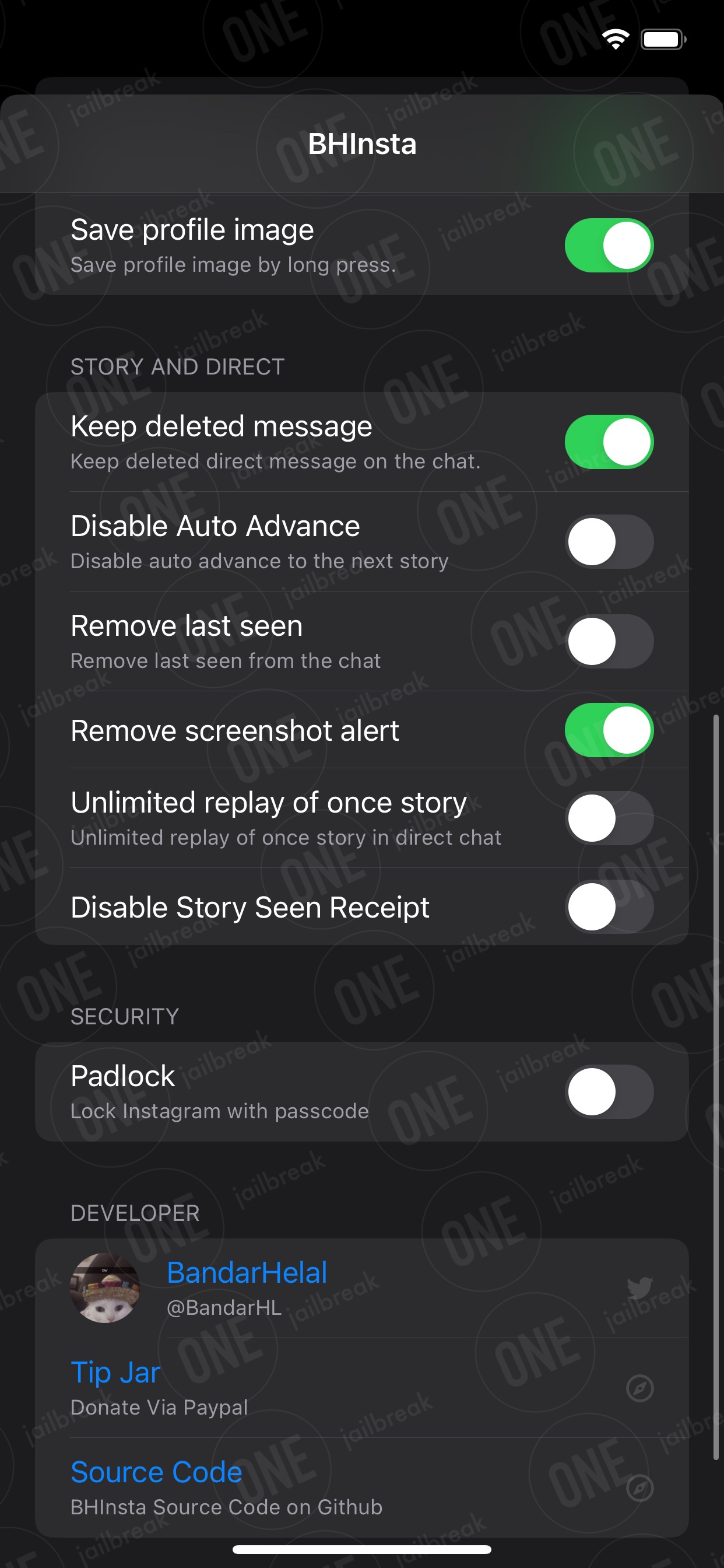This screenshot has width=724, height=1568.
Task: Disable the Keep deleted message switch
Action: [x=609, y=442]
